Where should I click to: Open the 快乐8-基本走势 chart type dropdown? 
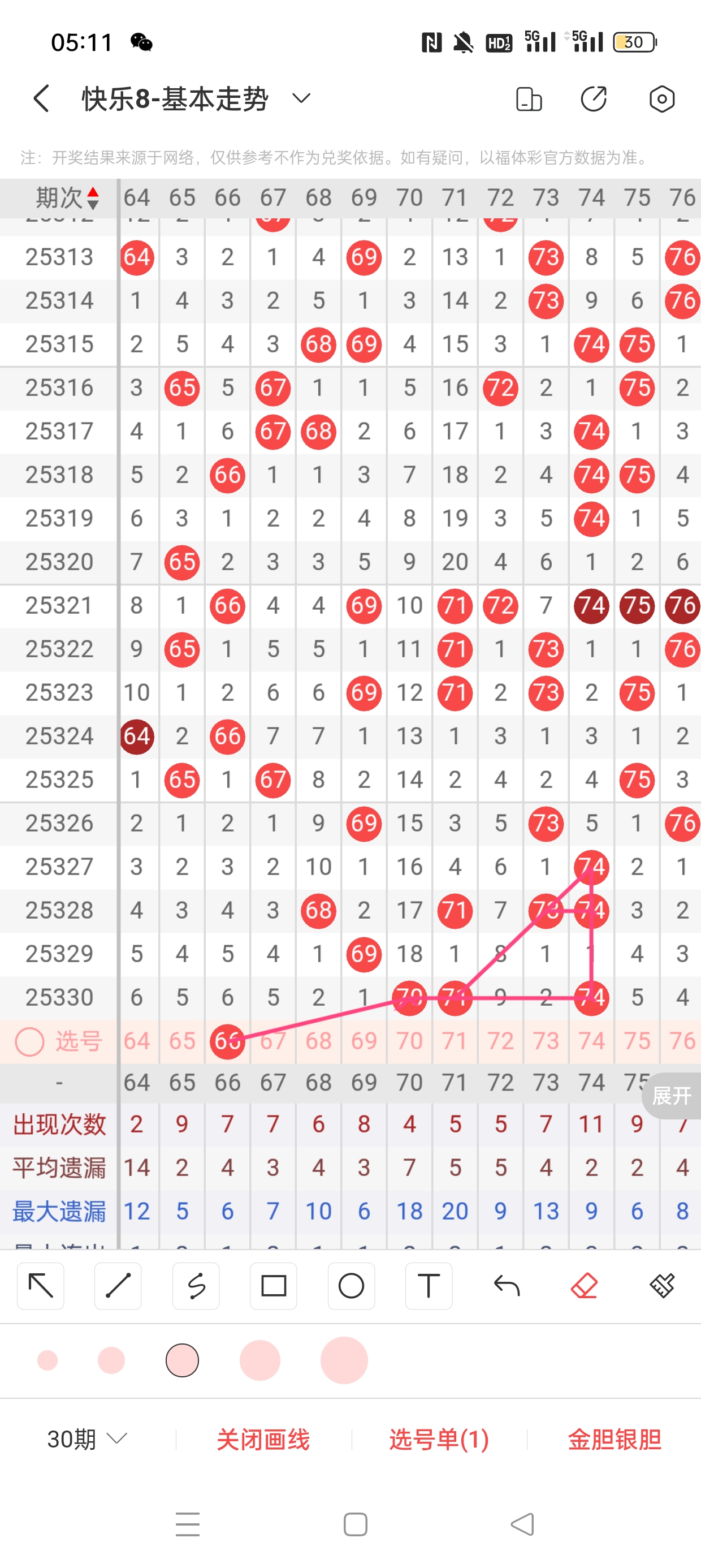301,98
